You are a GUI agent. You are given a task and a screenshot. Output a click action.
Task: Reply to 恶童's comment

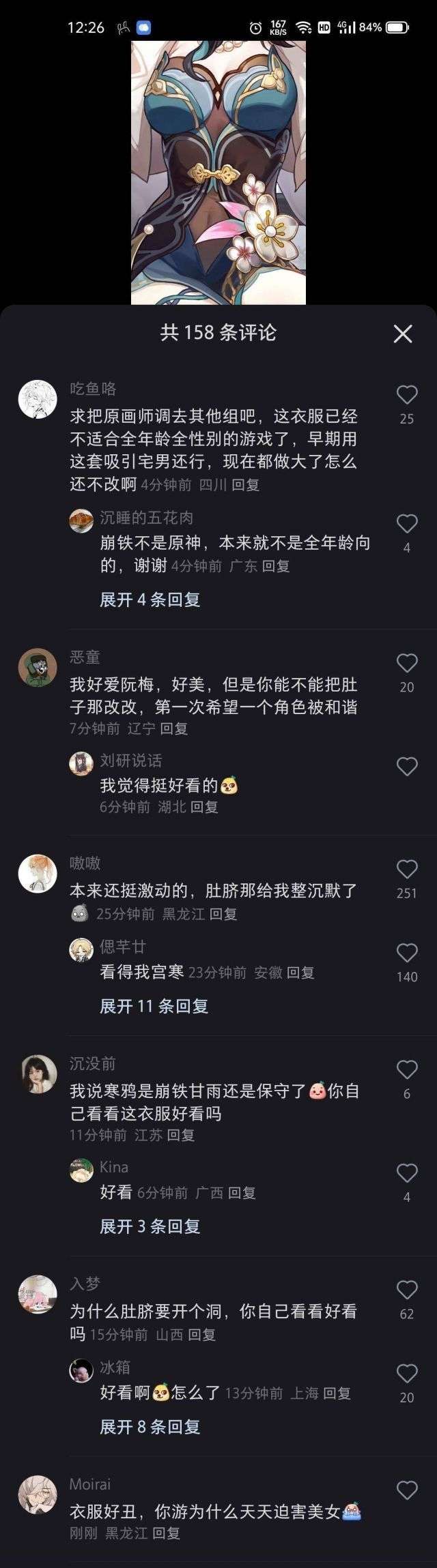[174, 728]
